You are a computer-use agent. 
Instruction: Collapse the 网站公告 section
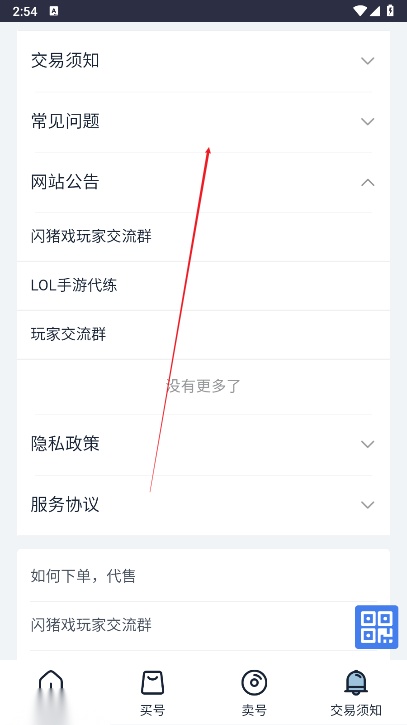coord(204,182)
